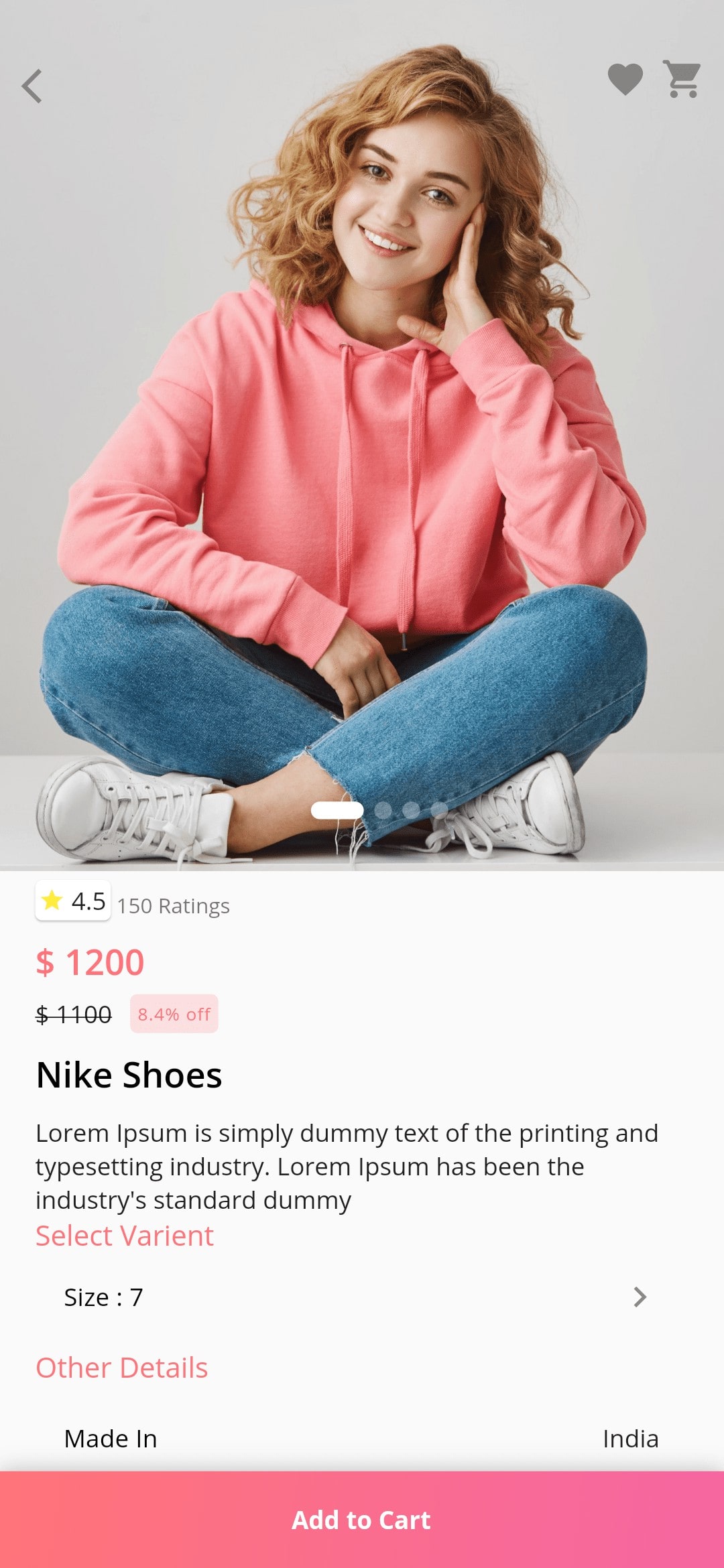This screenshot has height=1568, width=724.
Task: Tap the Add to Cart button
Action: tap(362, 1519)
